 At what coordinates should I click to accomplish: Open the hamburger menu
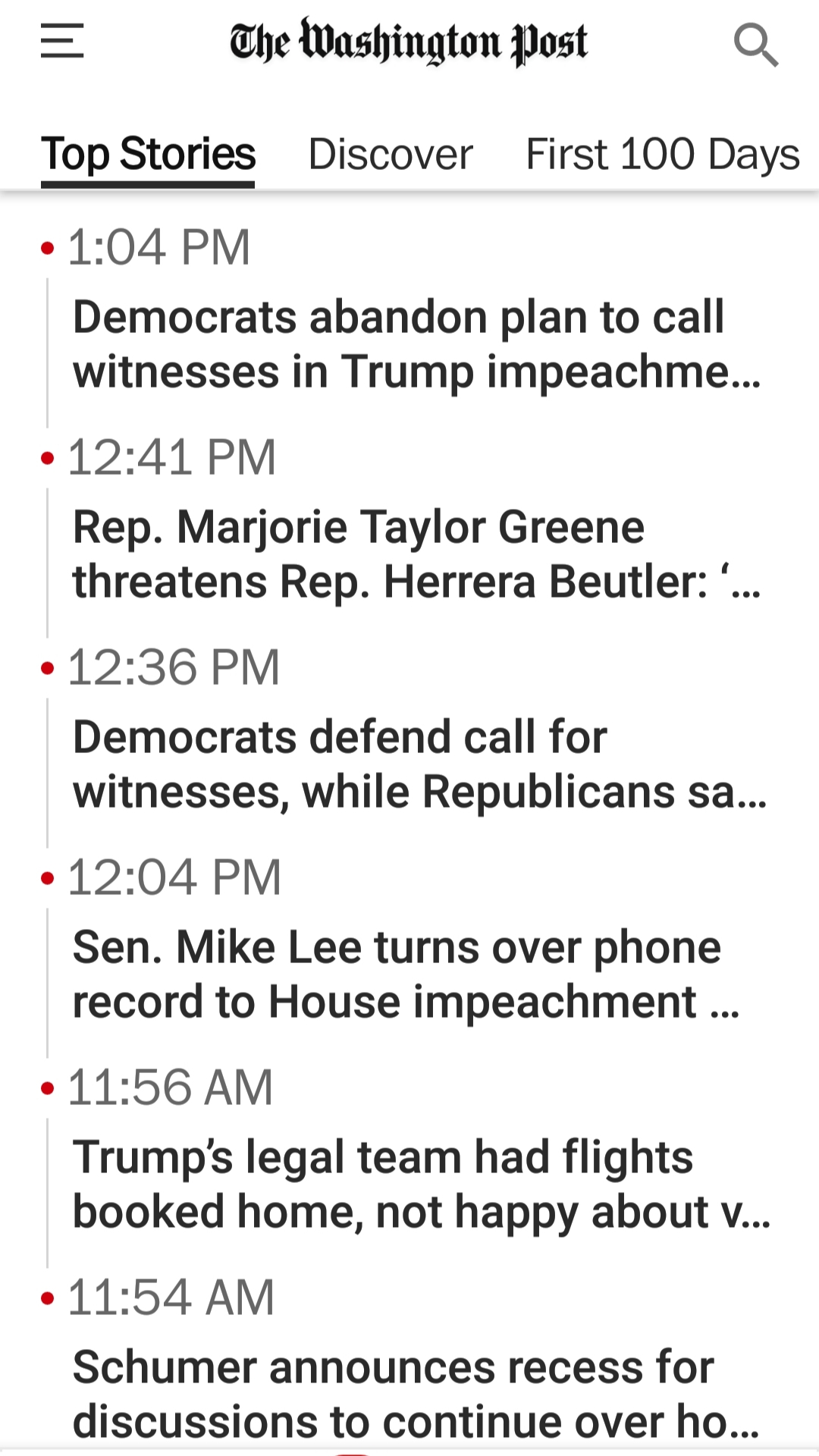pyautogui.click(x=62, y=41)
